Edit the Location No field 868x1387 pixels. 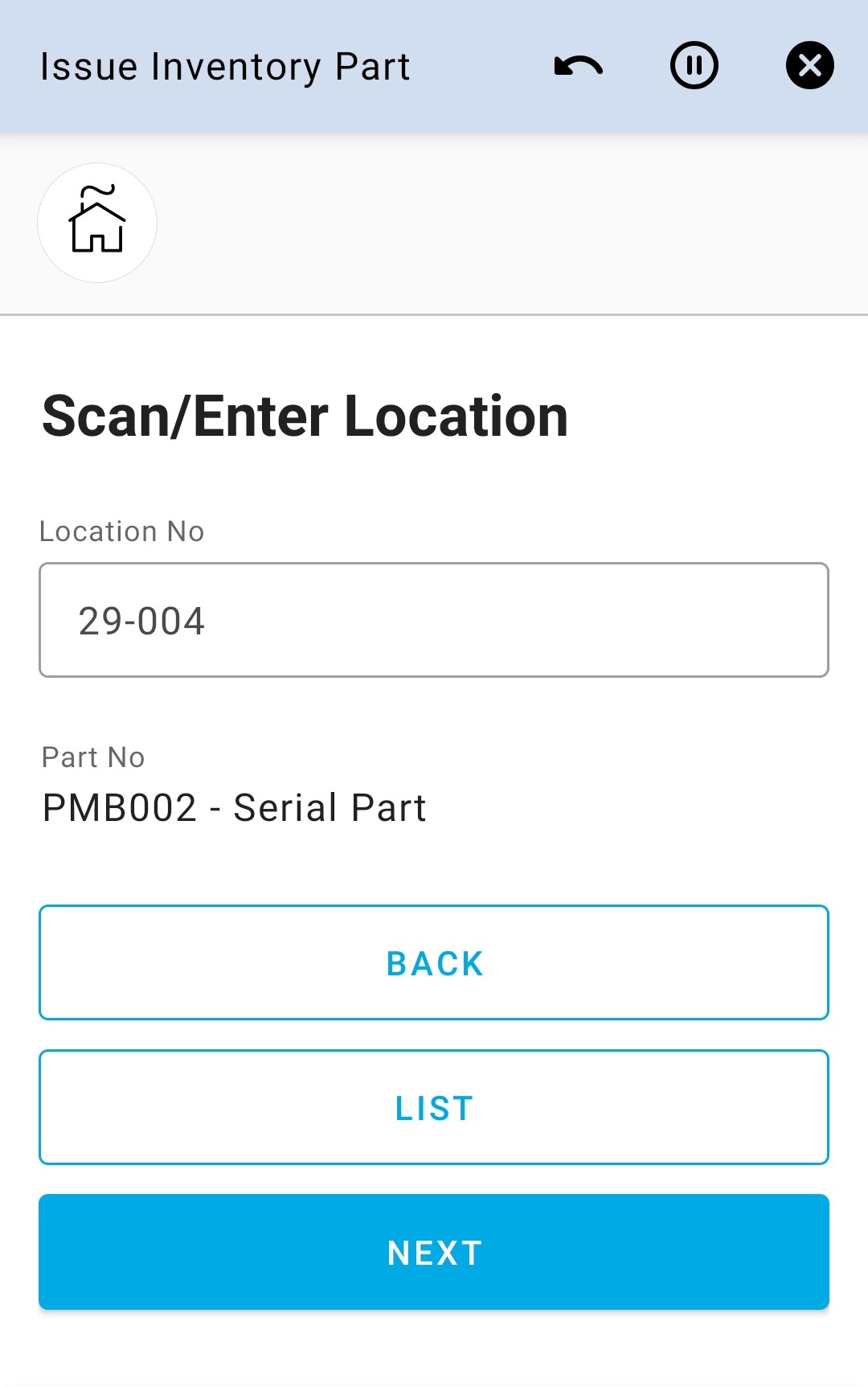pyautogui.click(x=434, y=620)
